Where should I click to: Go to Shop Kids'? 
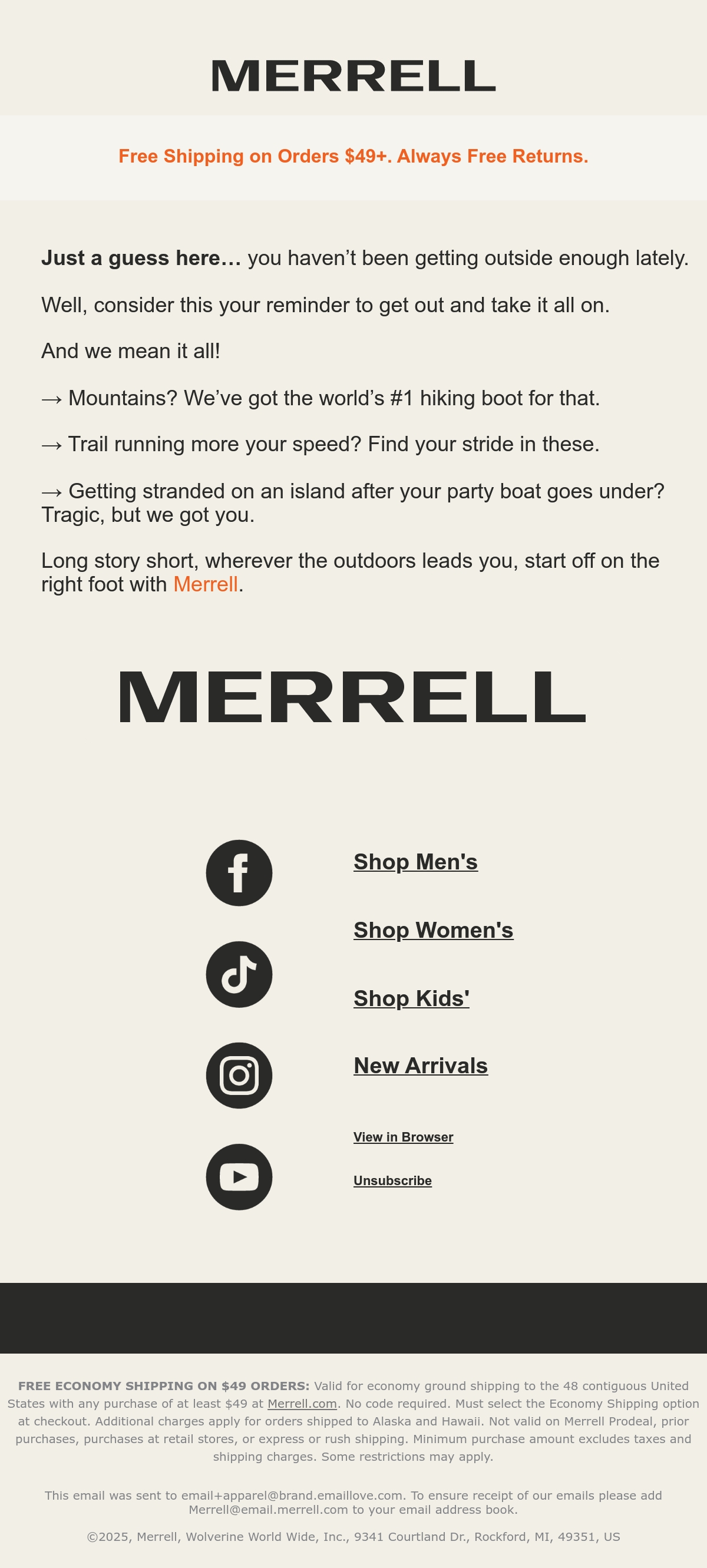click(411, 998)
